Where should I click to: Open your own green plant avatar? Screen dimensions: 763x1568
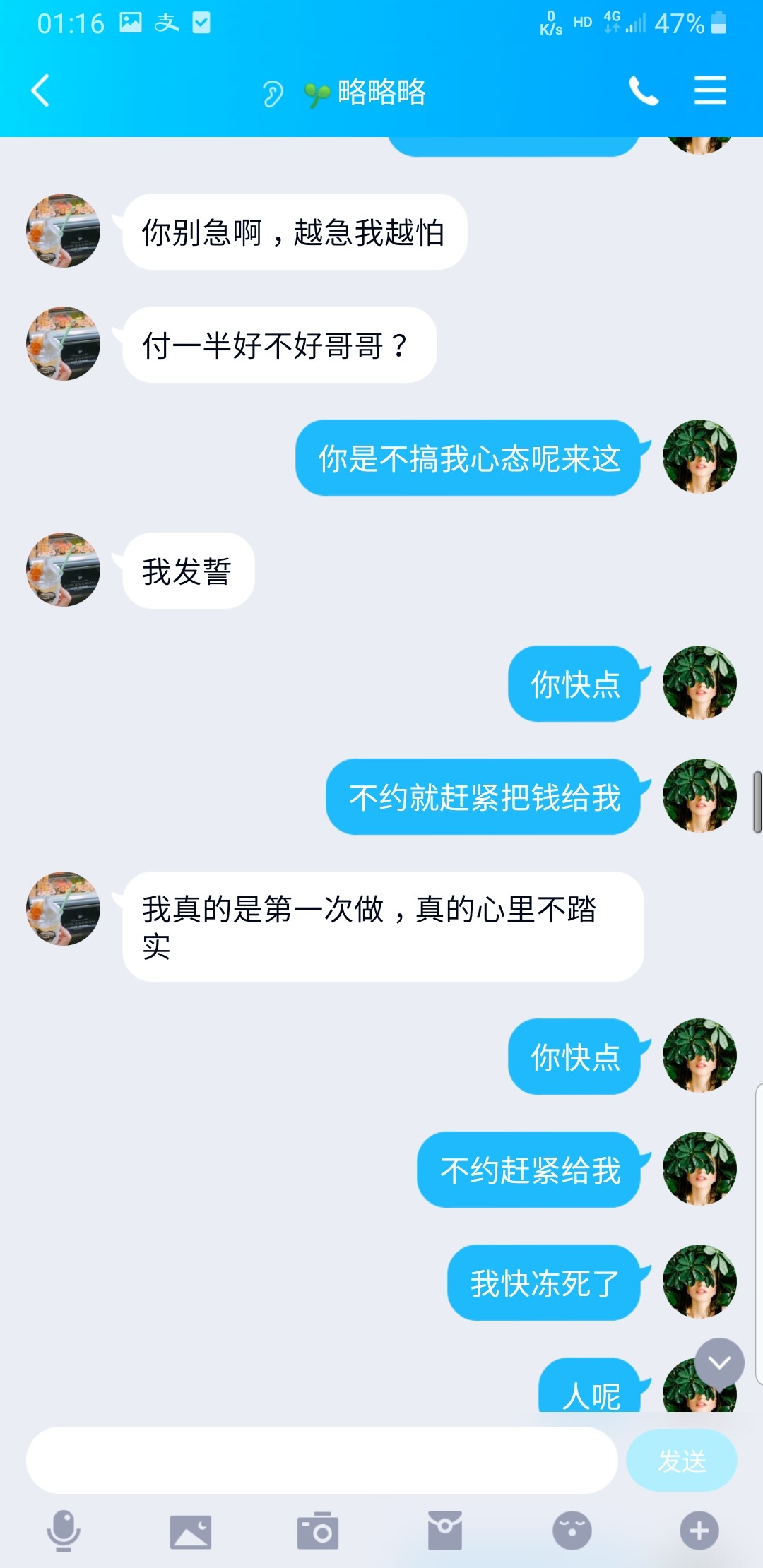tap(699, 456)
